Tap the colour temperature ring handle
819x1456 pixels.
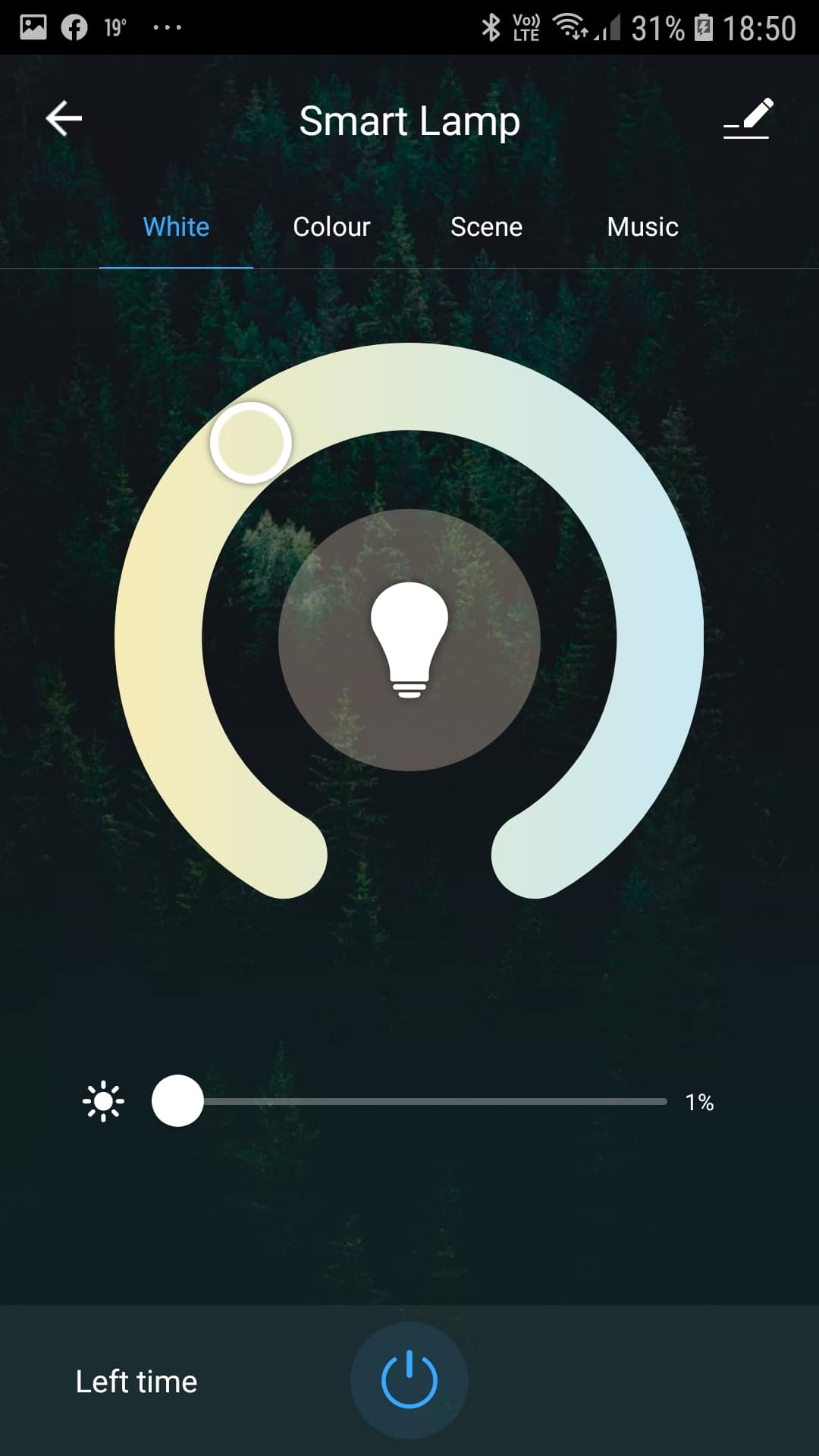(251, 443)
